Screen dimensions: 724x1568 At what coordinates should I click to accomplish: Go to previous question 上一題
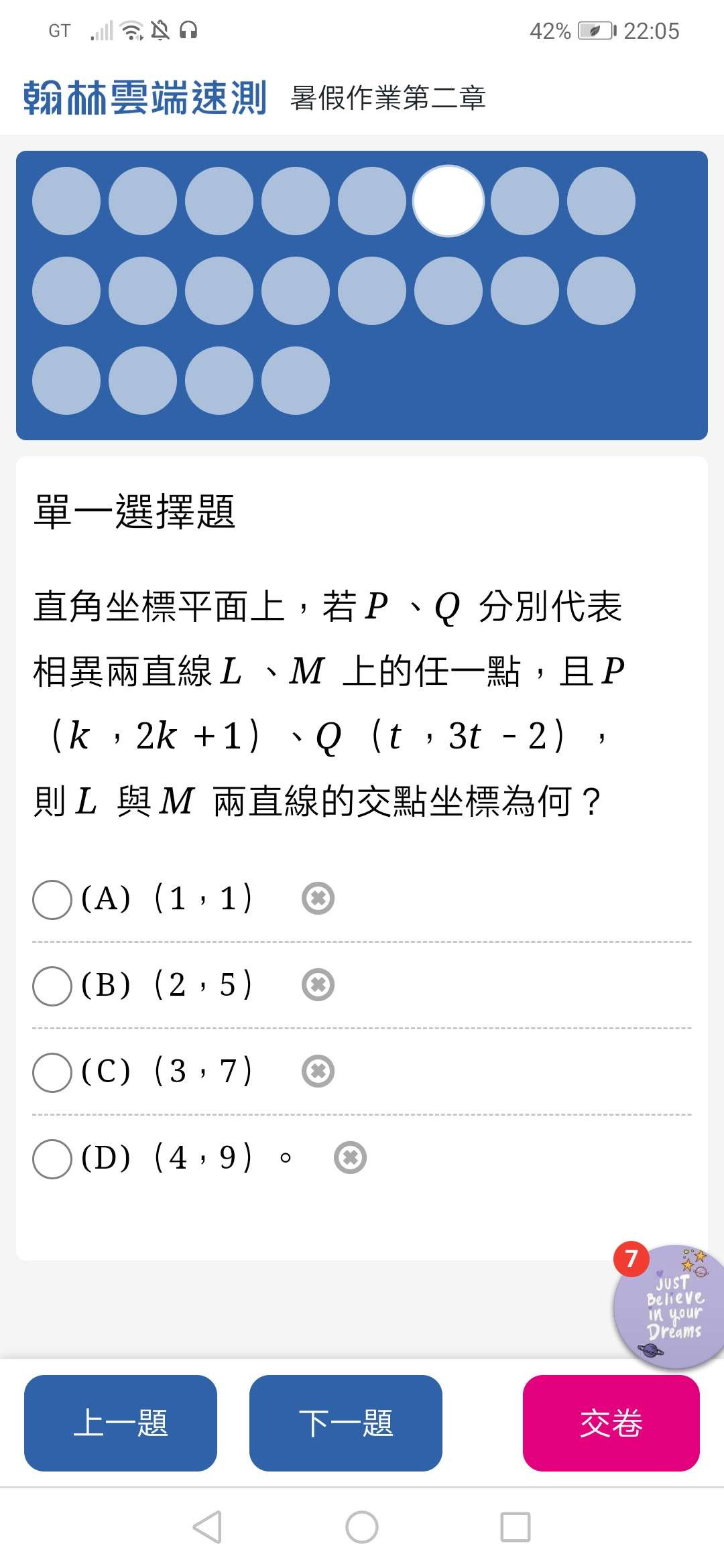pyautogui.click(x=121, y=1423)
